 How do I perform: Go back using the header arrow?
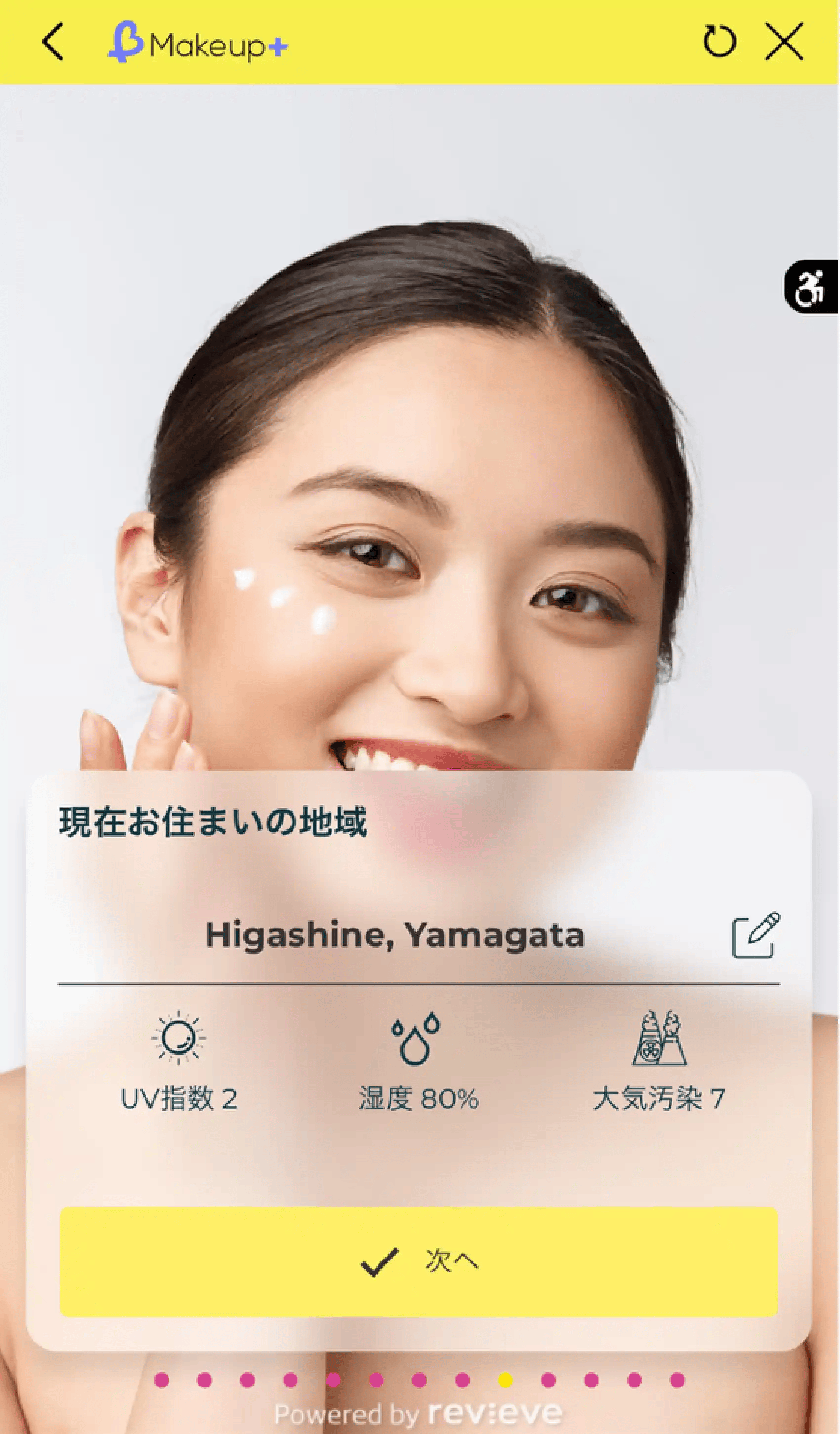pyautogui.click(x=53, y=42)
